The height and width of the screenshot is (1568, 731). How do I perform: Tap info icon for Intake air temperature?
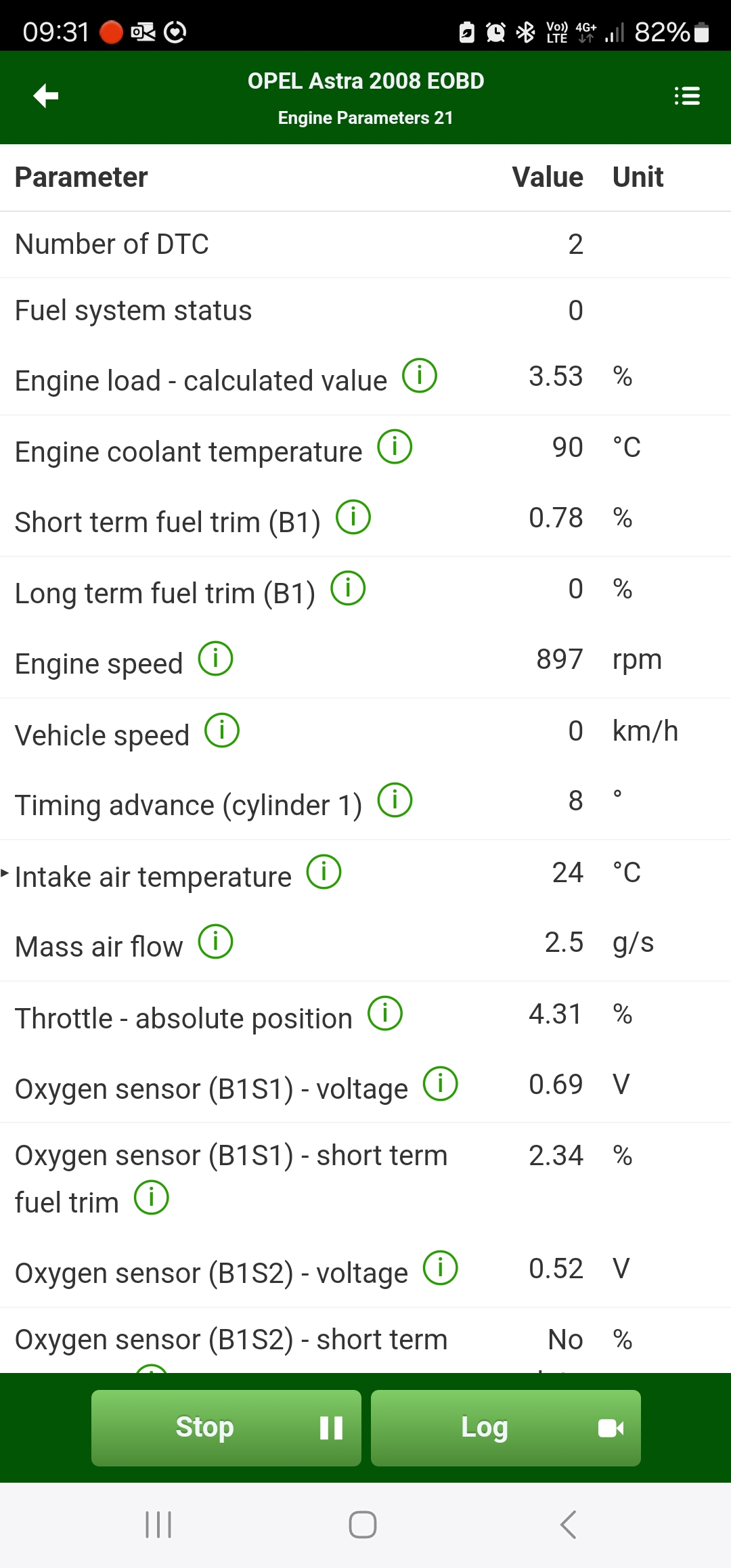324,872
